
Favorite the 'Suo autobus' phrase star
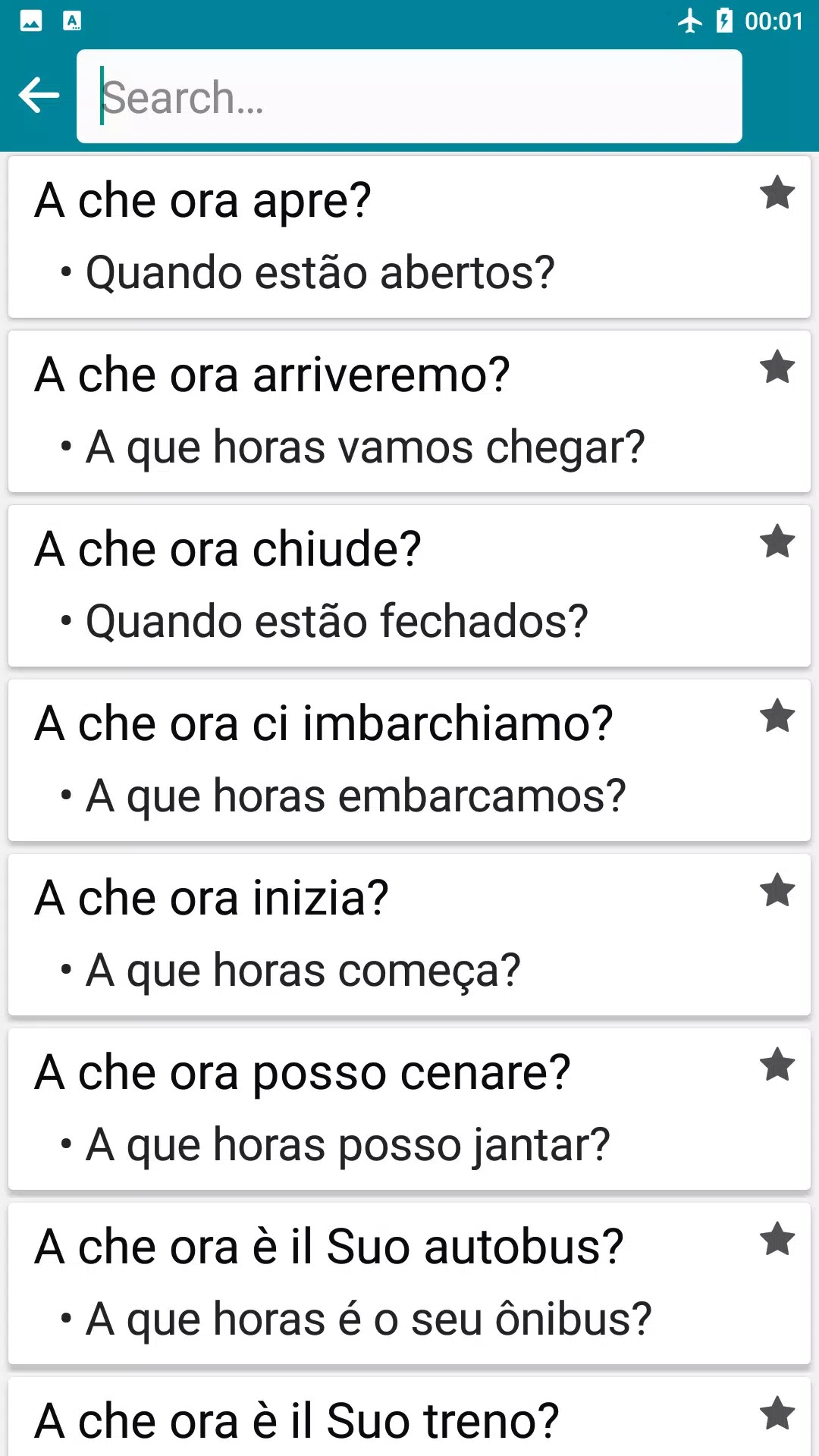[x=777, y=1240]
